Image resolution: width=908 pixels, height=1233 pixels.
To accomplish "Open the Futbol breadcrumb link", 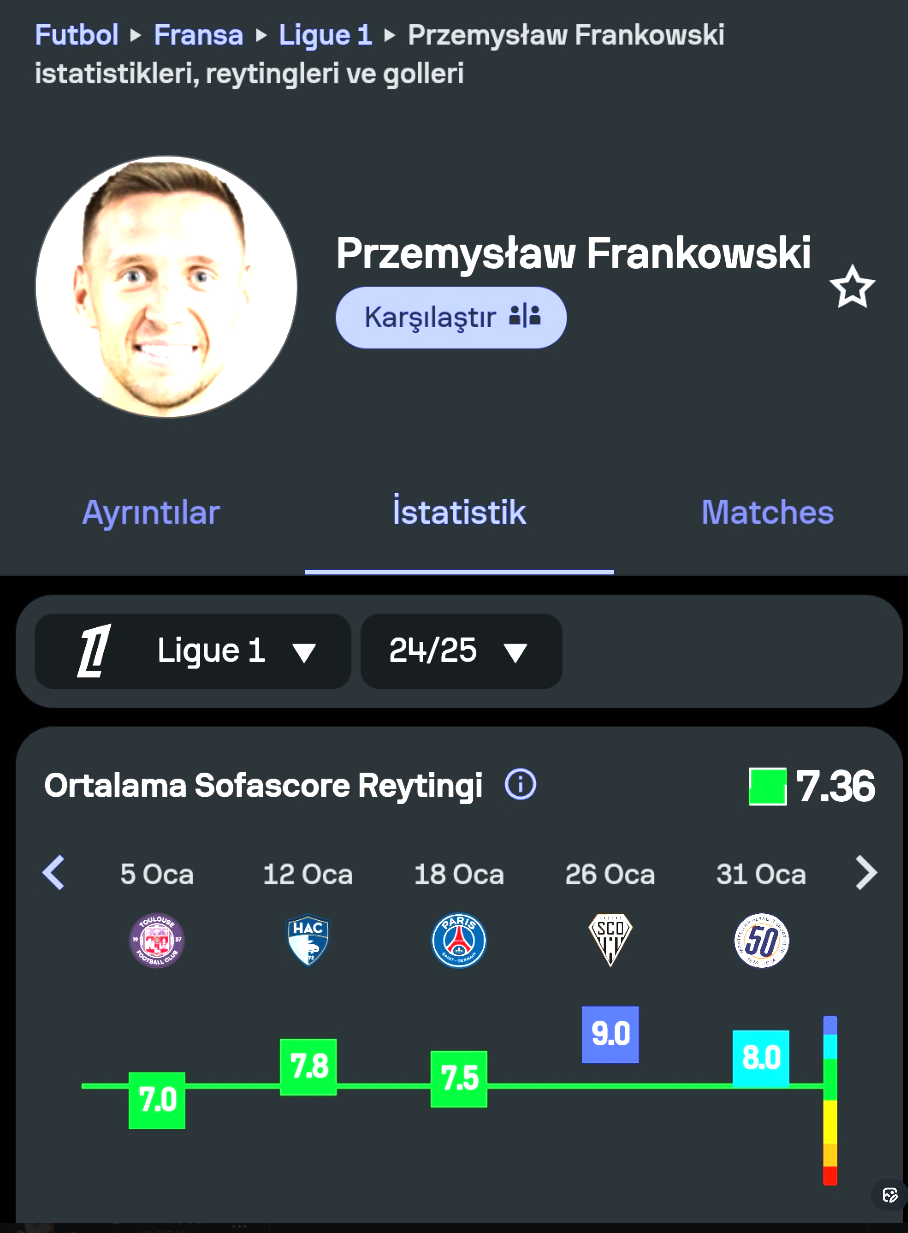I will pos(76,35).
